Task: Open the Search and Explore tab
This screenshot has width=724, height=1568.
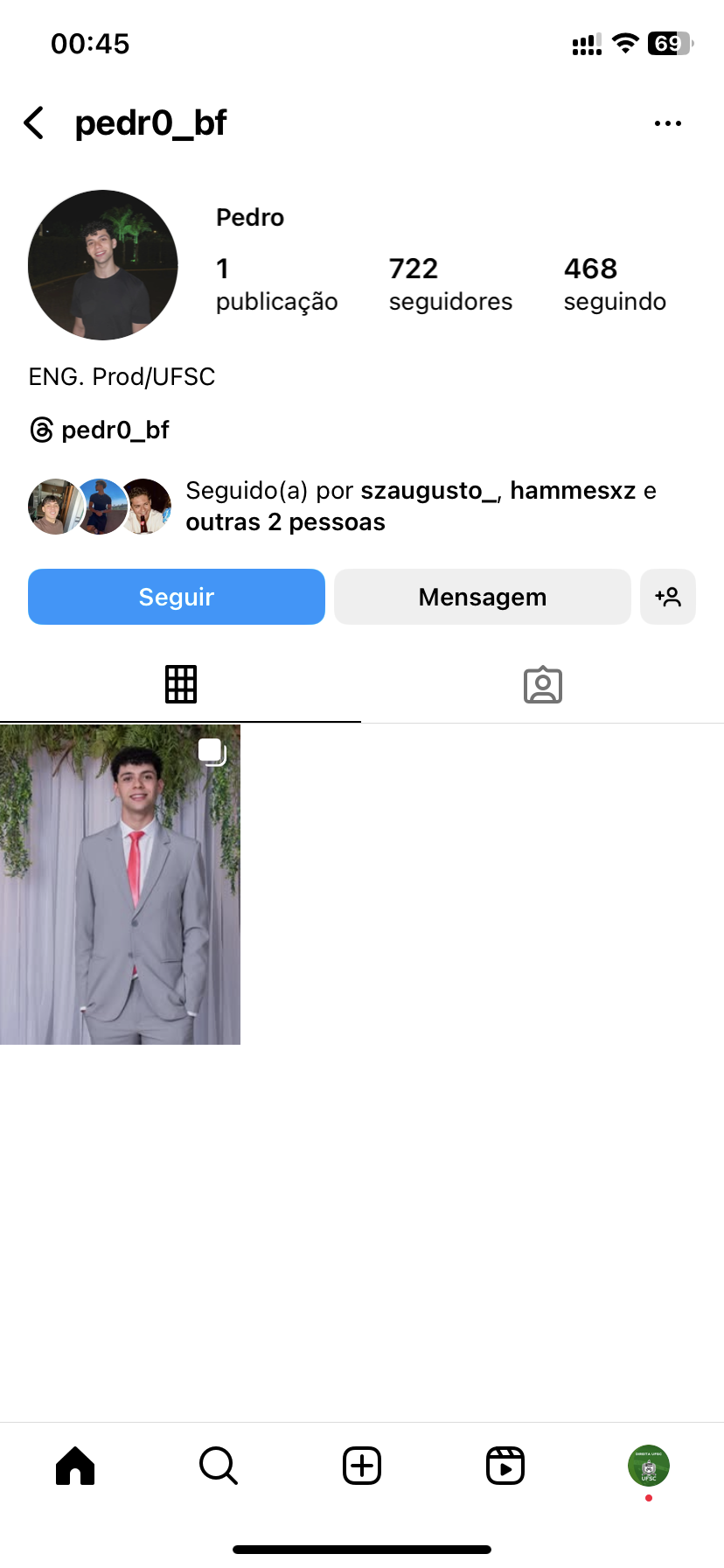Action: [x=219, y=1466]
